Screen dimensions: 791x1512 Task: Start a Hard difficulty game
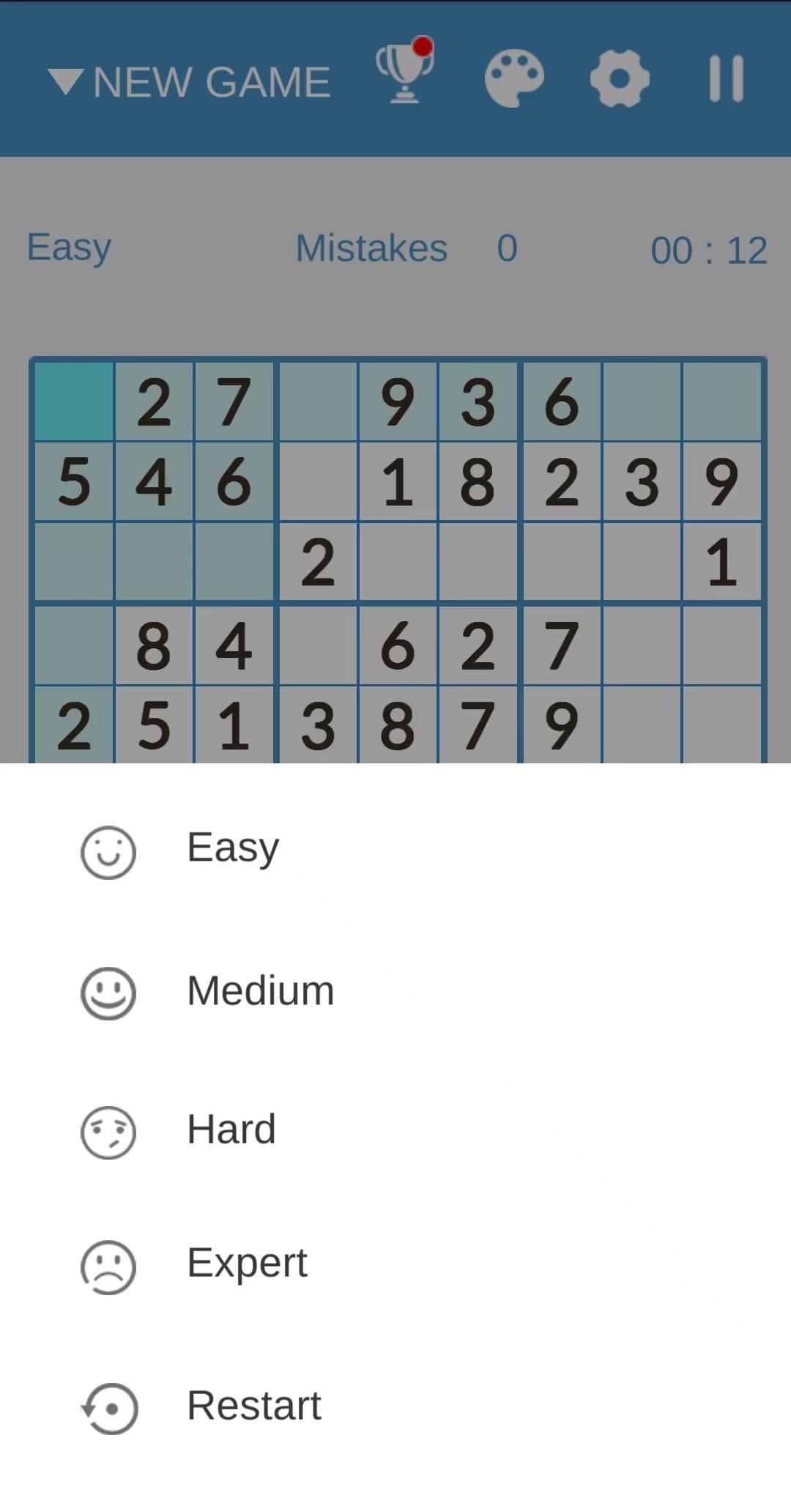click(x=231, y=1130)
